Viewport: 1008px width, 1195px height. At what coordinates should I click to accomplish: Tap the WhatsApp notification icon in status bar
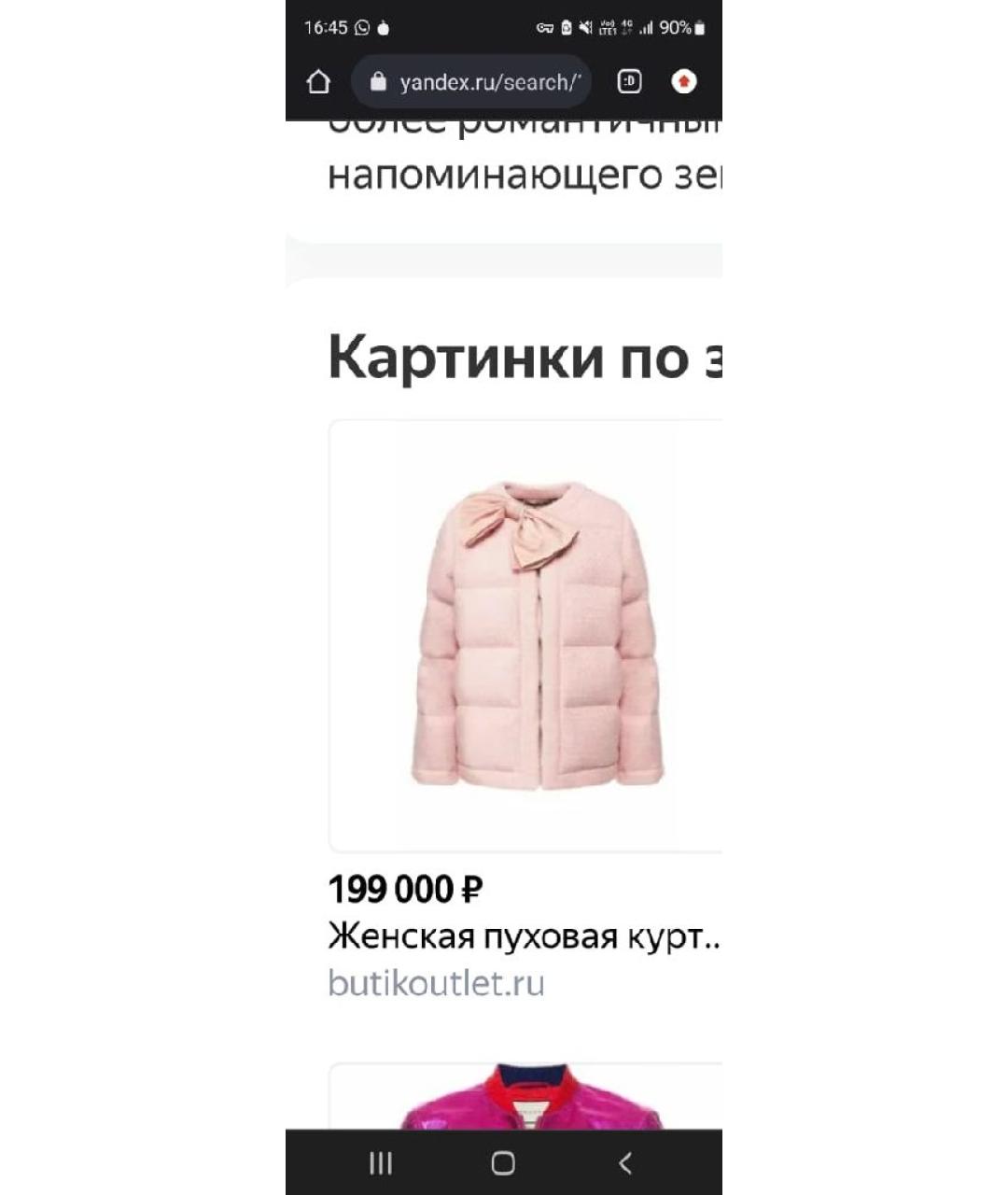(363, 28)
